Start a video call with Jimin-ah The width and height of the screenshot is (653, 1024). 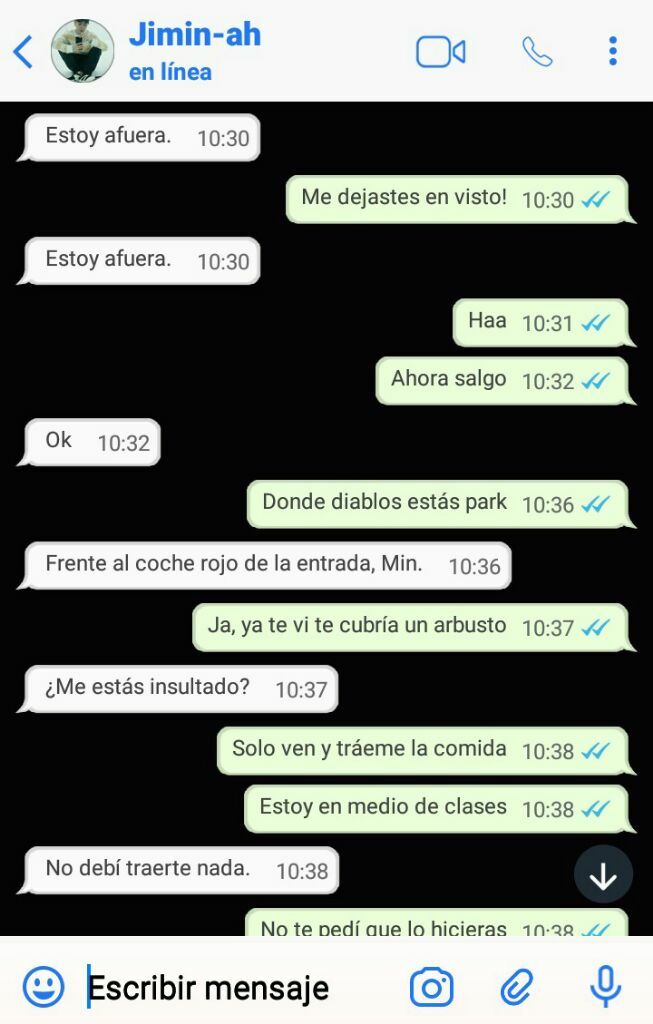(x=440, y=51)
